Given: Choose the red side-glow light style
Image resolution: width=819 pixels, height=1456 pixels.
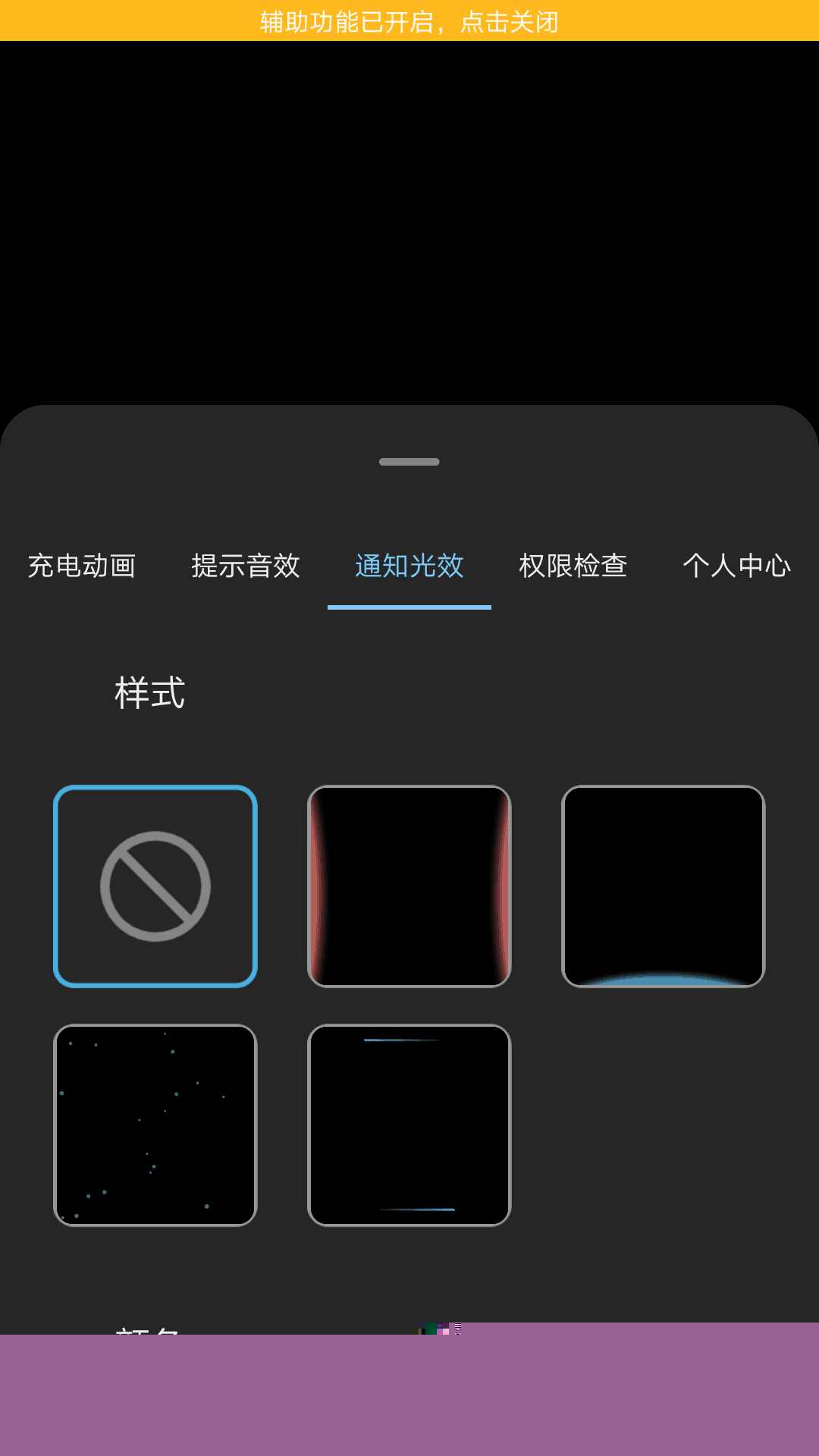Looking at the screenshot, I should [409, 886].
